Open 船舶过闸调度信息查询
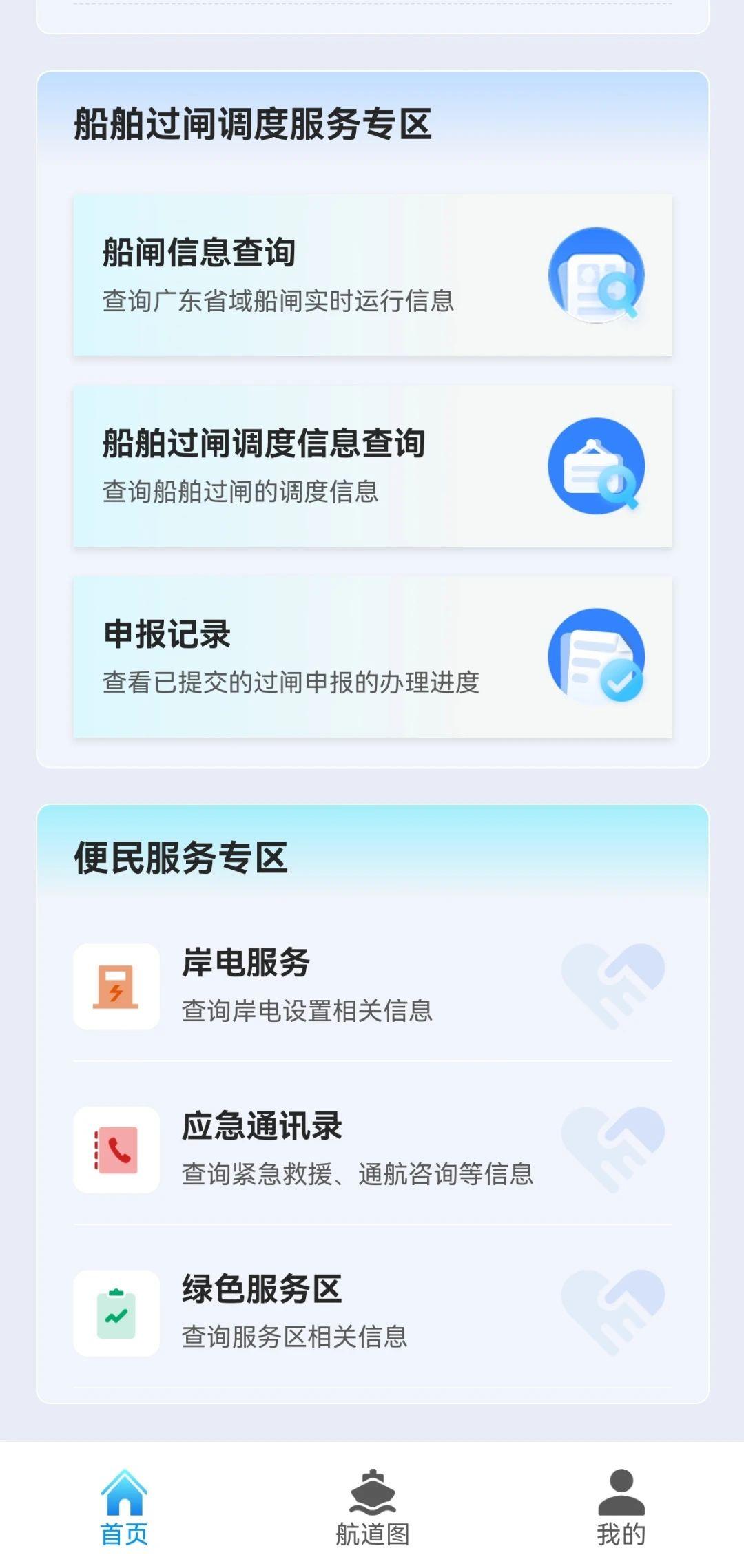The height and width of the screenshot is (1568, 744). tap(373, 466)
